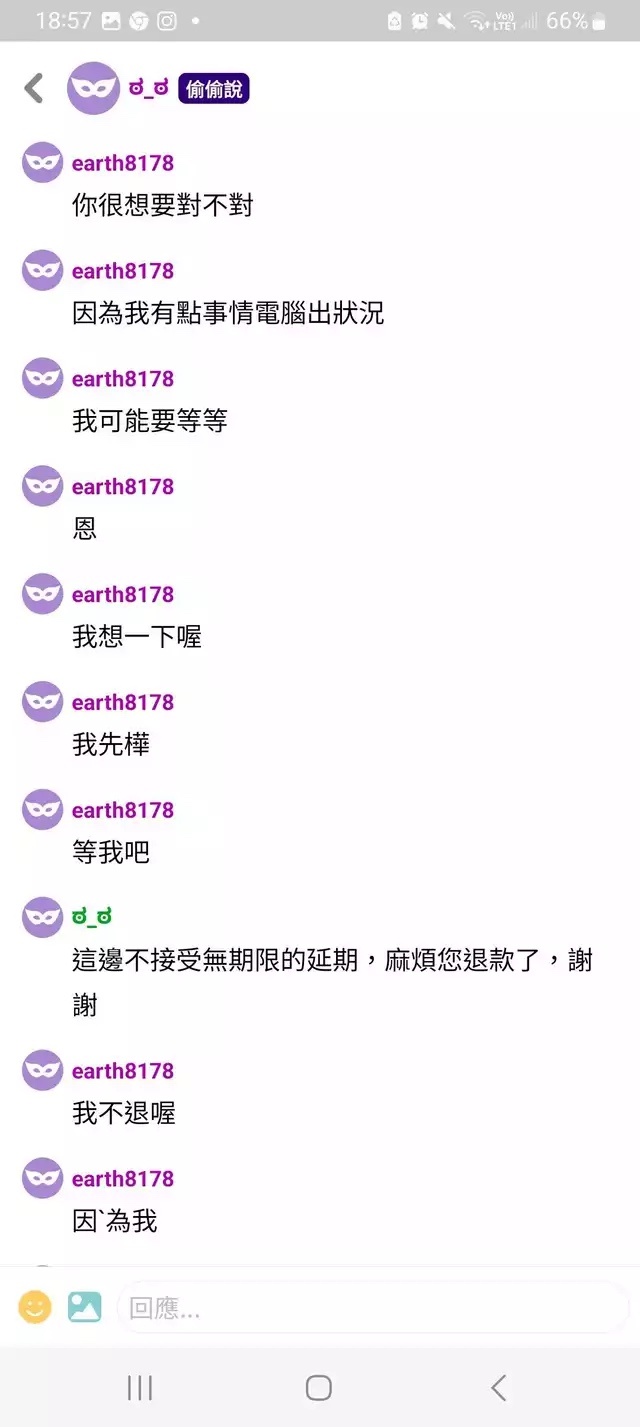Focus the 回應 reply input field
This screenshot has height=1427, width=640.
(x=373, y=1307)
